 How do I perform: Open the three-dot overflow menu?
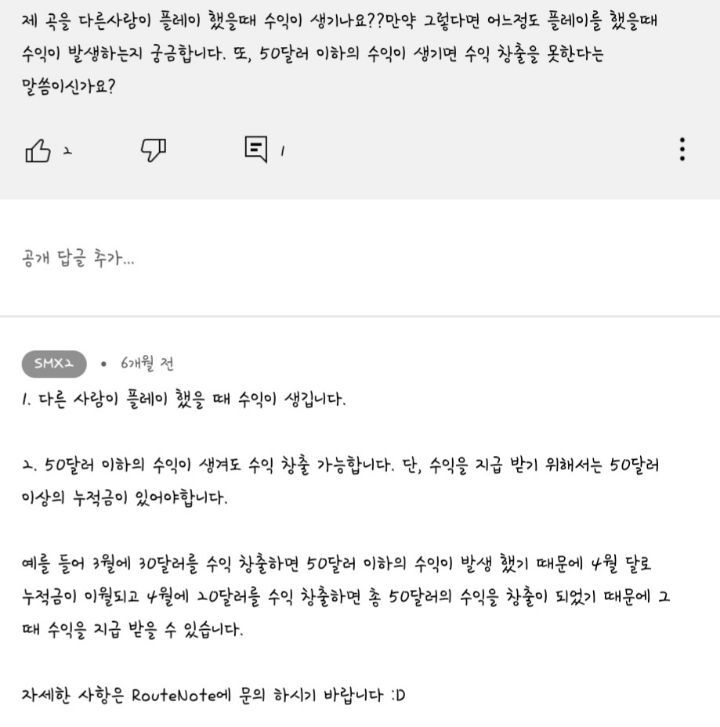(x=682, y=150)
